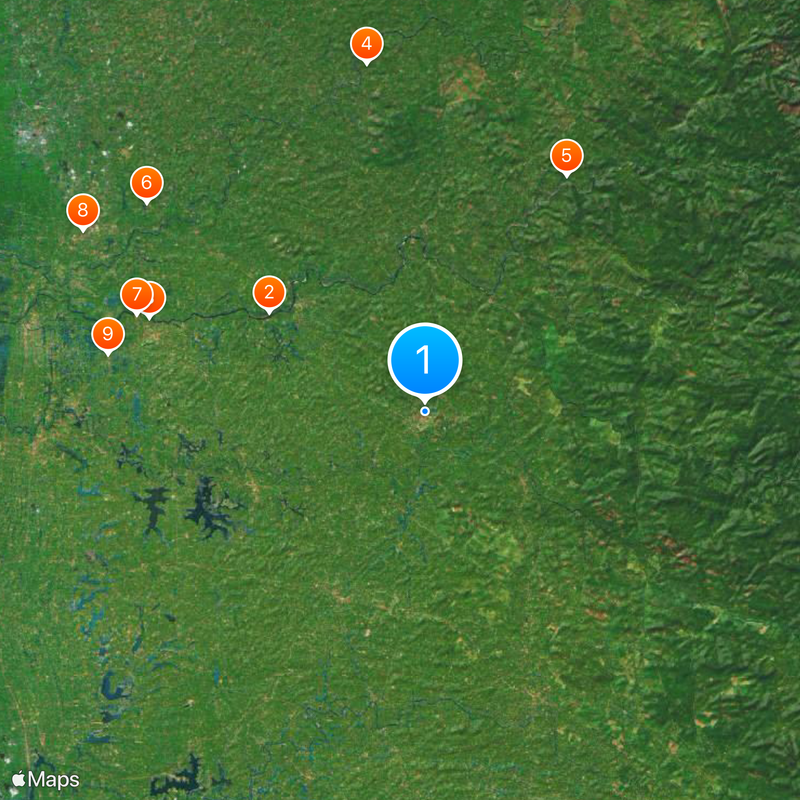
Task: Open the orange pin numbered 8
Action: (83, 211)
